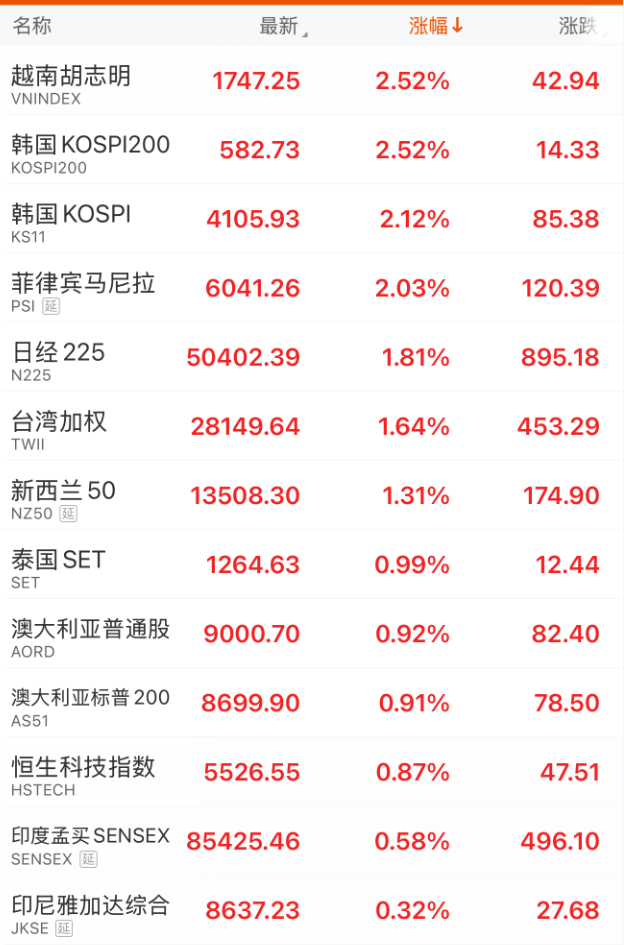Sort the list by 最新 price column
Image resolution: width=624 pixels, height=945 pixels.
(281, 27)
